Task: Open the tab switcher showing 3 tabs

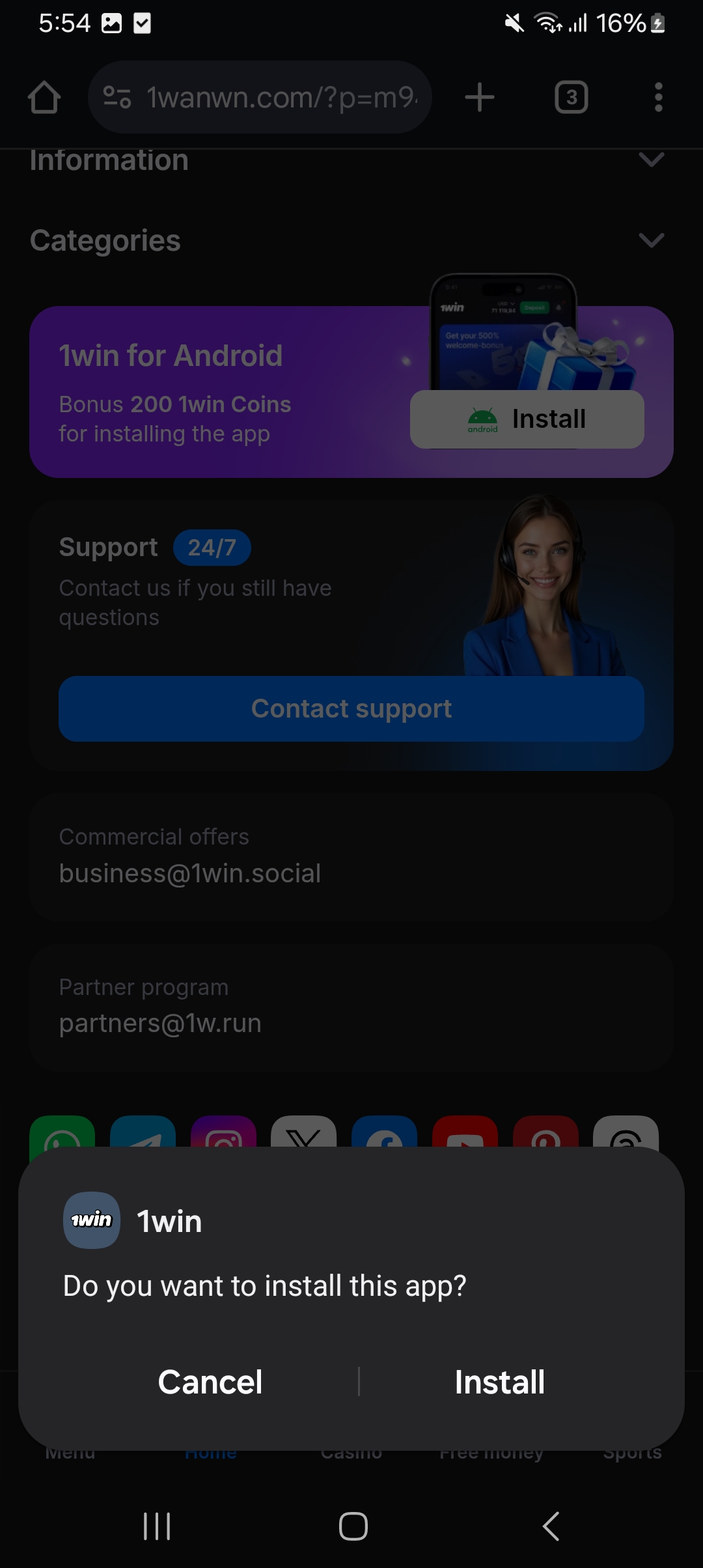Action: (572, 97)
